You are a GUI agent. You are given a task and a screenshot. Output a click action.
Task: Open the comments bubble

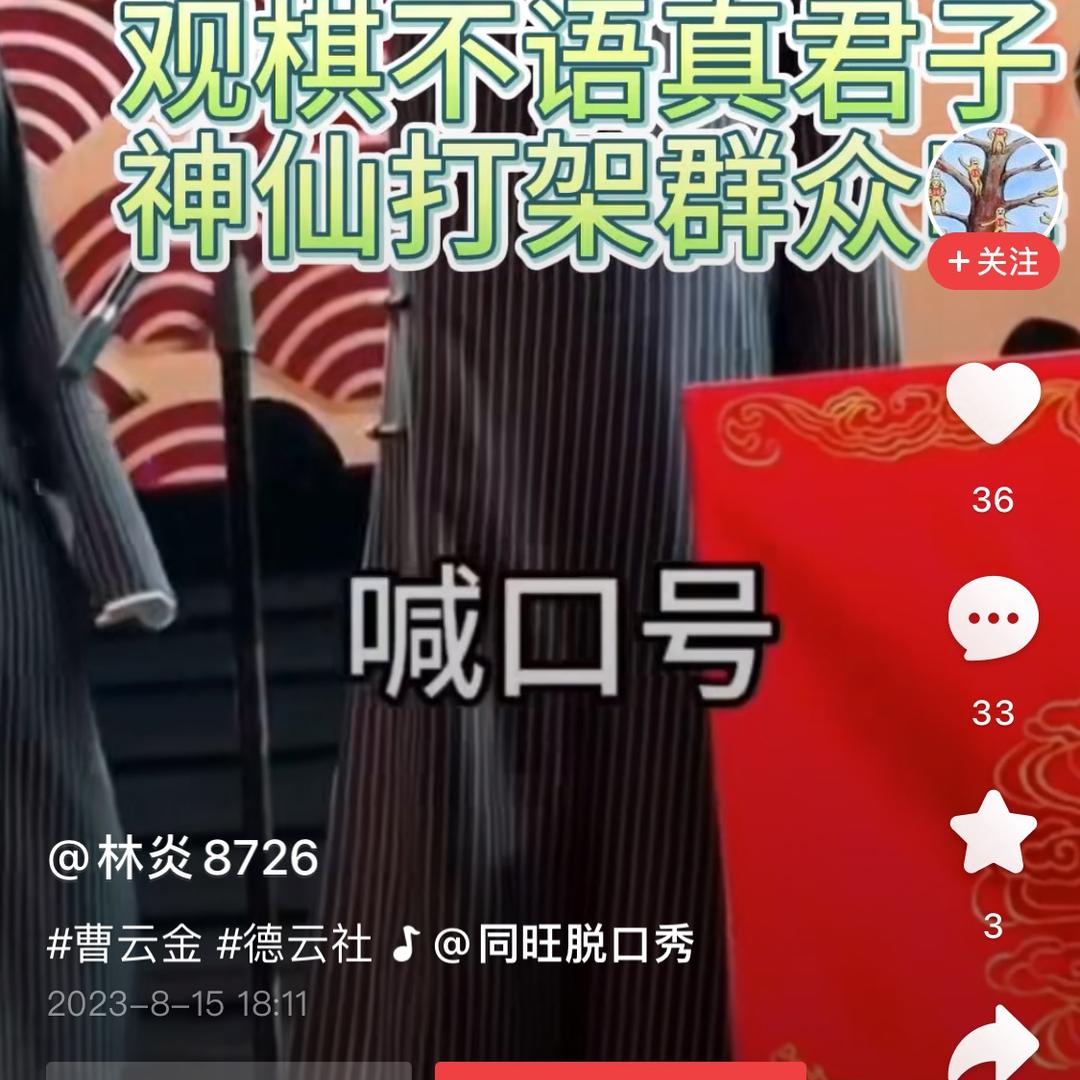coord(993,620)
